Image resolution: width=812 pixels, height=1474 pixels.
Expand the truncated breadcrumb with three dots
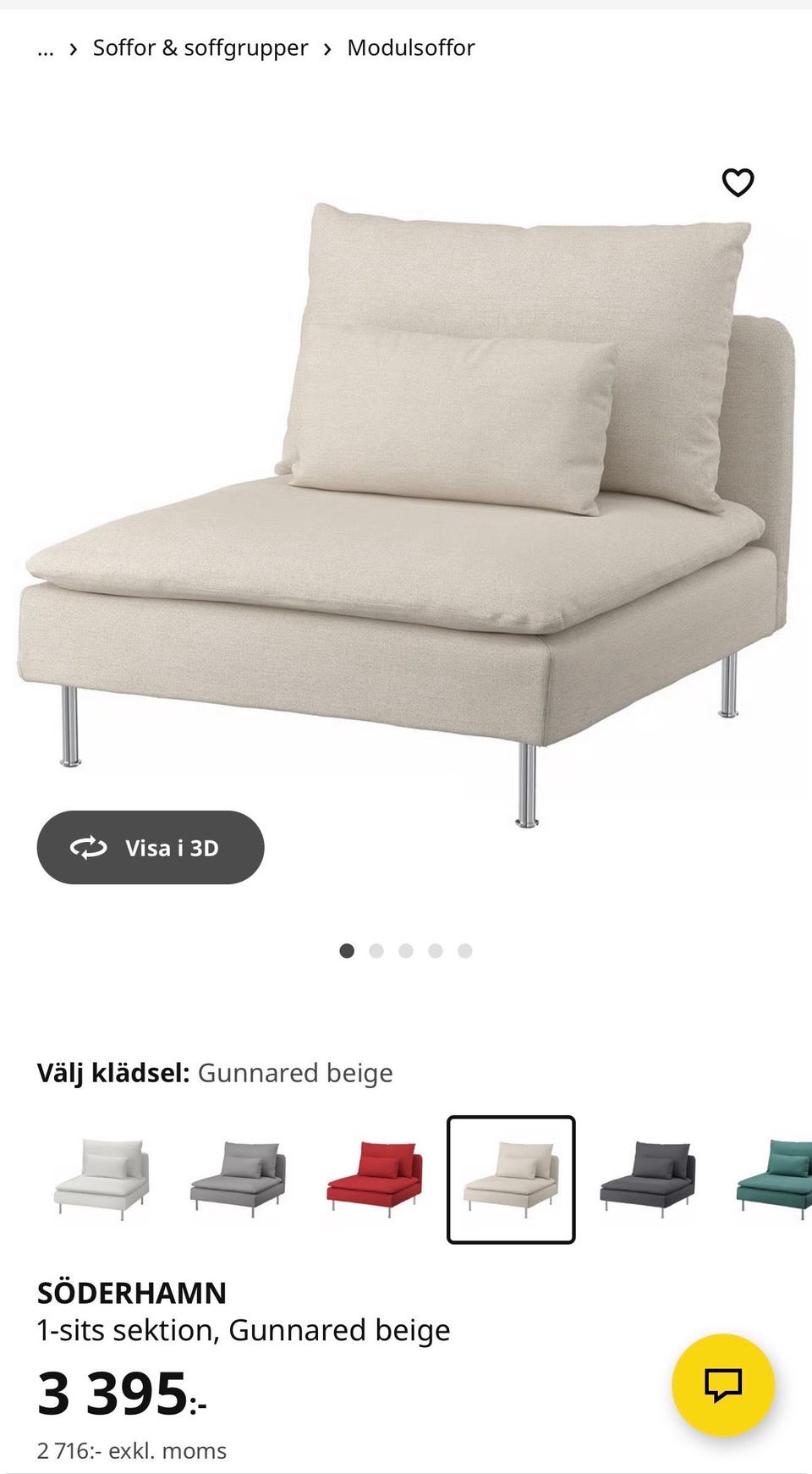[x=45, y=48]
